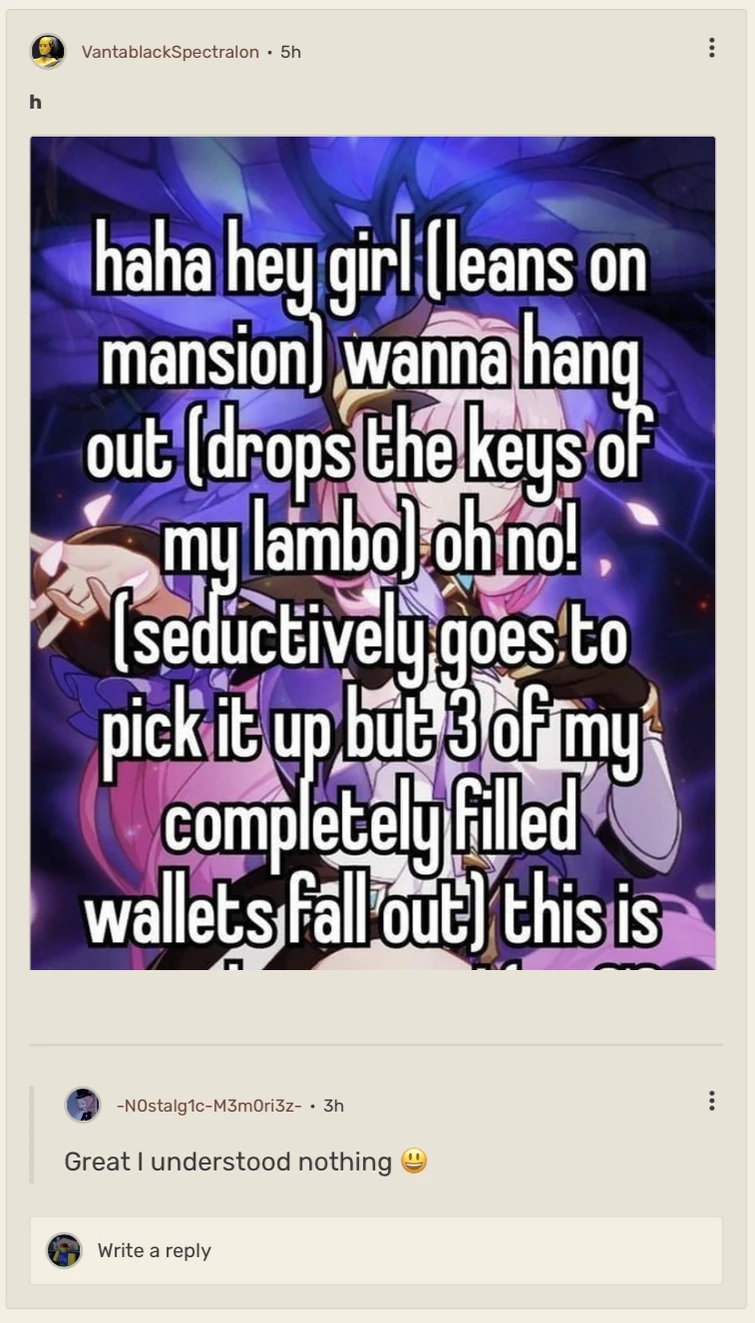Open VantablackSpectralon's profile avatar
Viewport: 755px width, 1323px height.
48,51
